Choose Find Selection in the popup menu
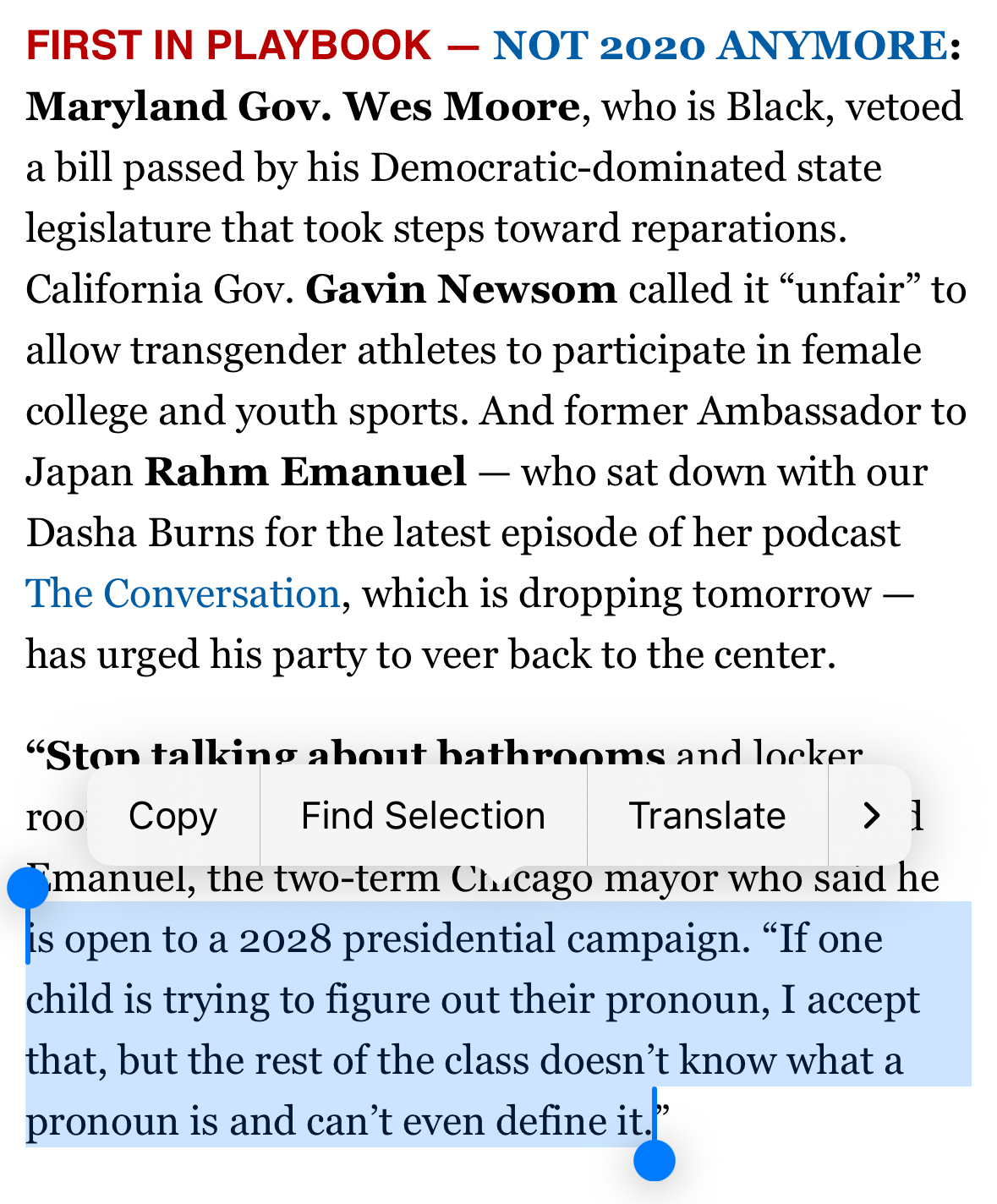The image size is (997, 1204). click(423, 816)
